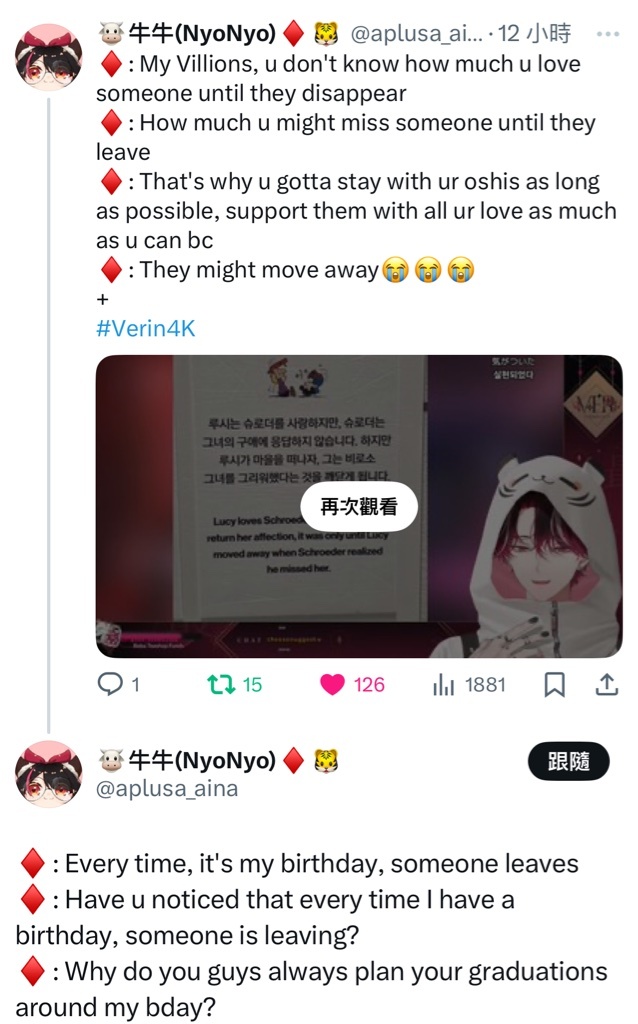Unlike the post with 126 likes
The width and height of the screenshot is (638, 1024).
click(x=352, y=684)
